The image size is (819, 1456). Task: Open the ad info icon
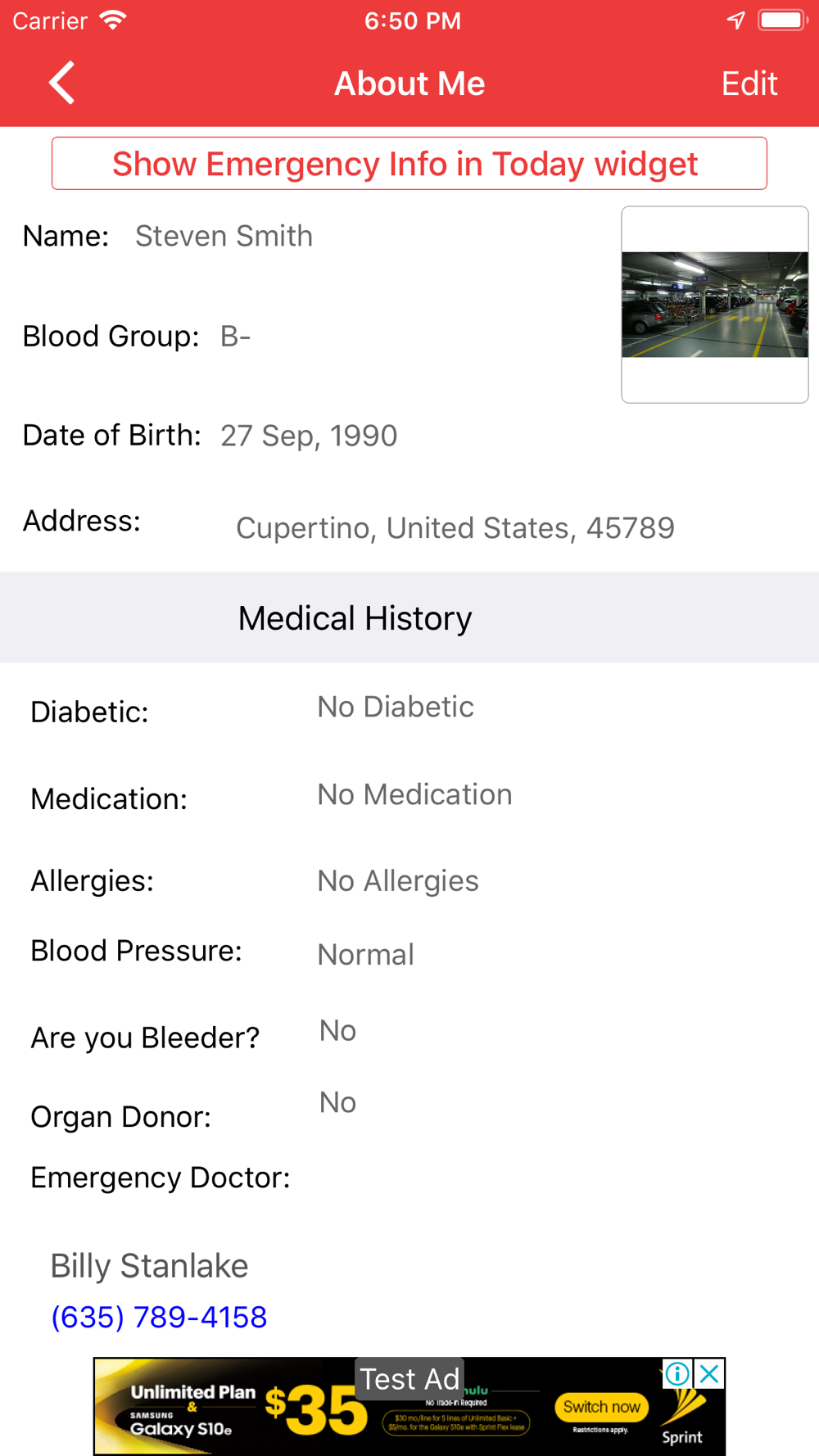[x=677, y=1373]
